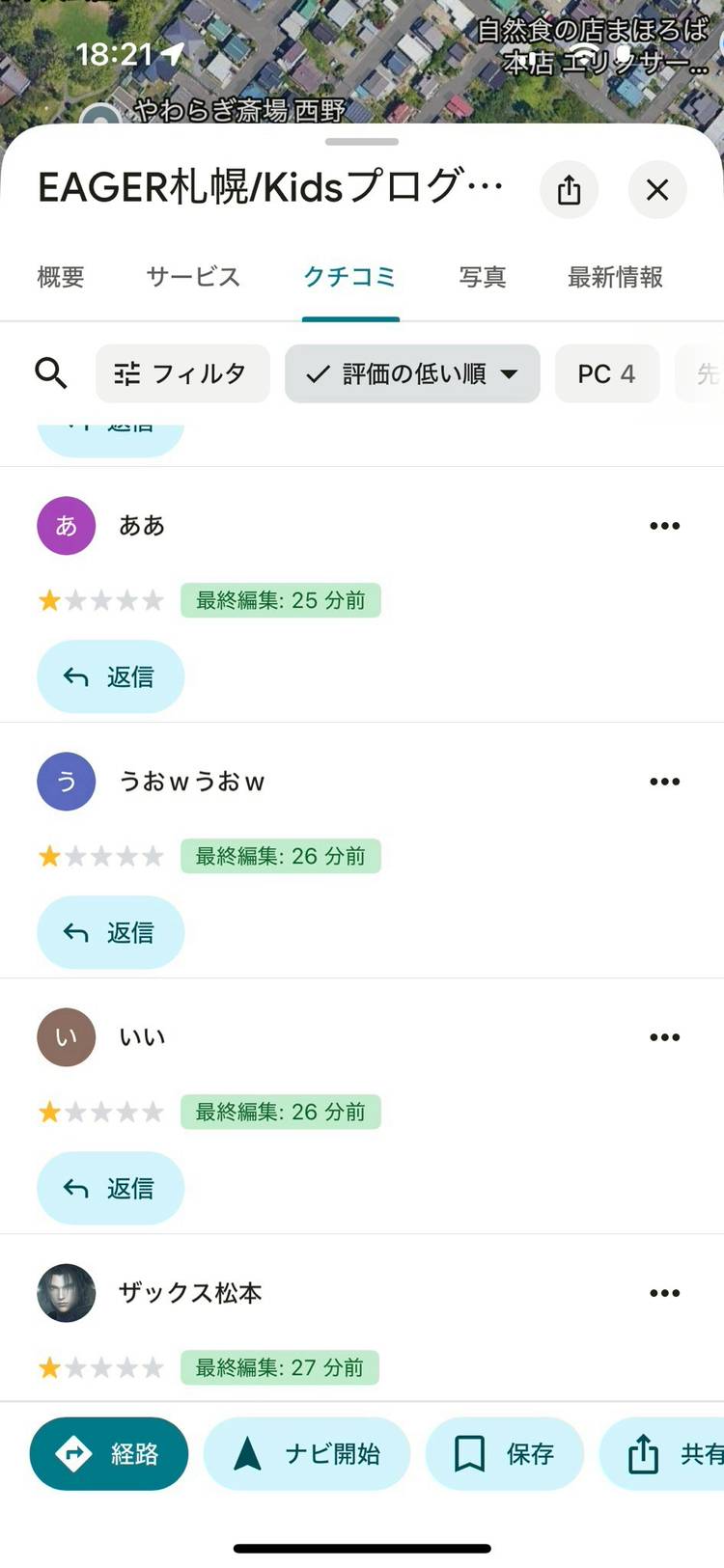Viewport: 724px width, 1568px height.
Task: Reply to ああ's review
Action: click(x=110, y=676)
